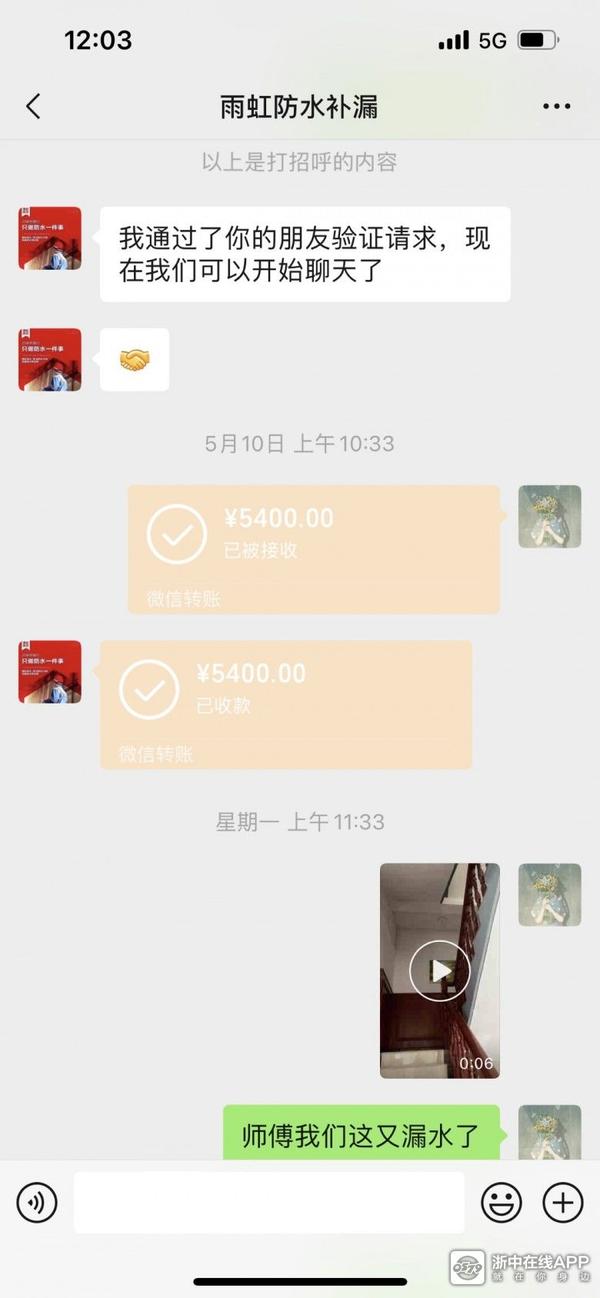
Task: Open the plus attachment menu
Action: tap(562, 1202)
